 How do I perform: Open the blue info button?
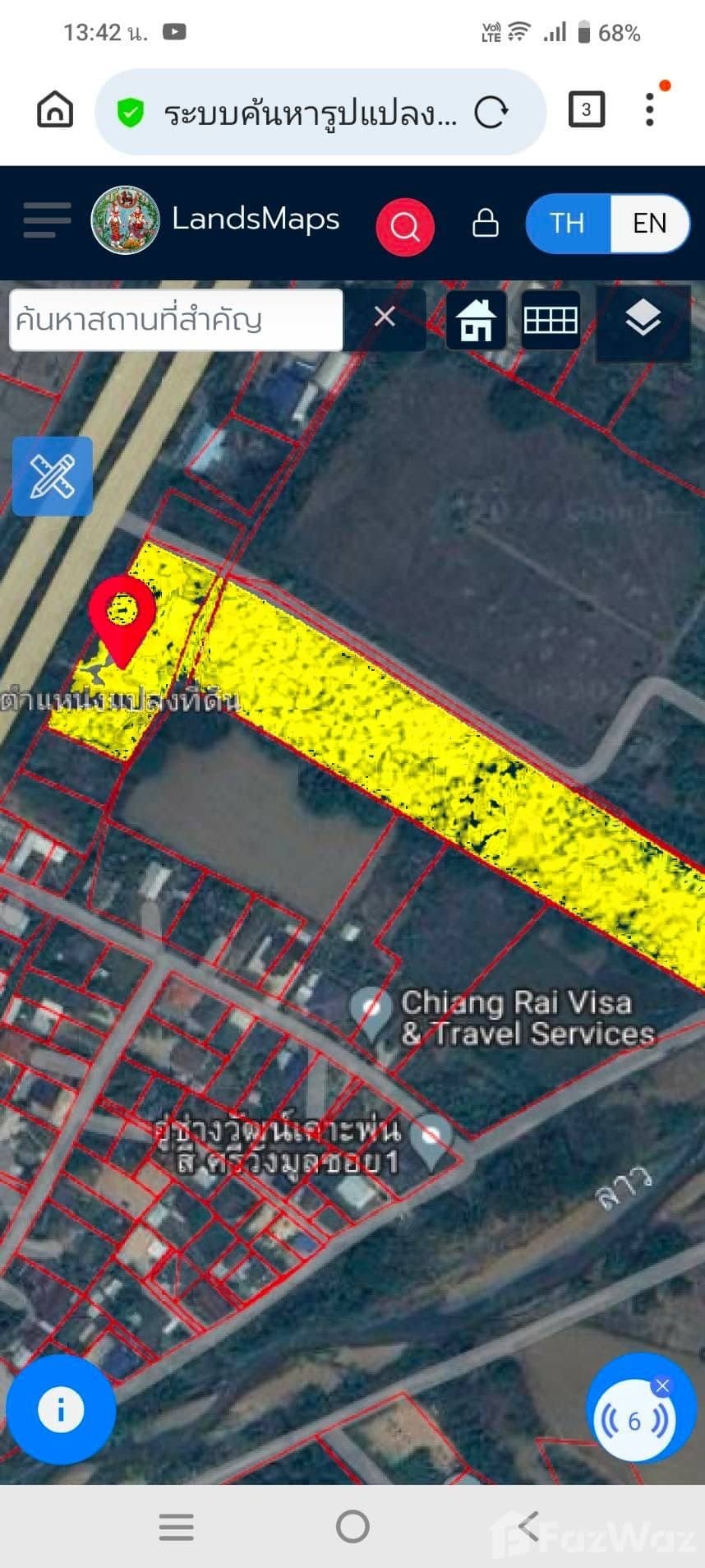click(61, 1410)
